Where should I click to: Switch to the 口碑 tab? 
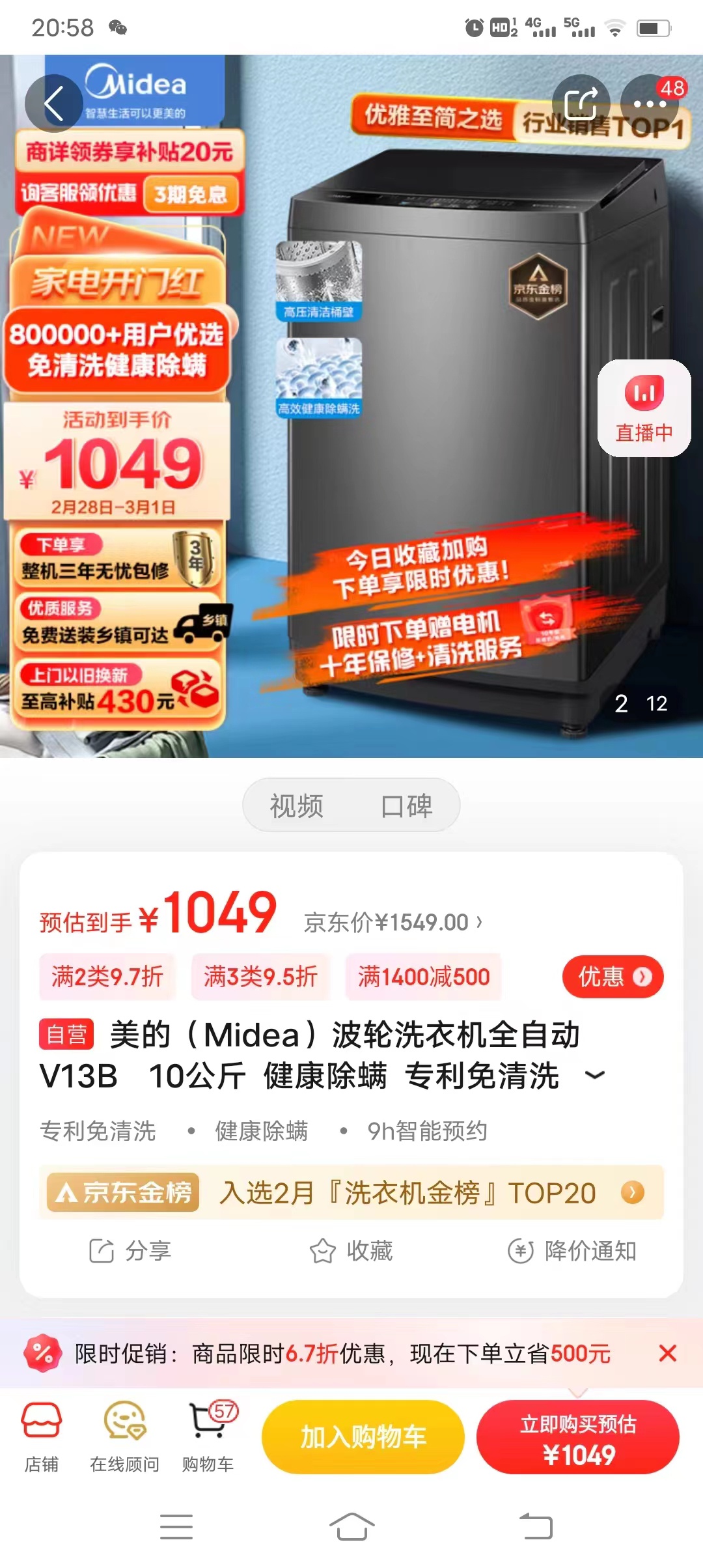point(406,806)
